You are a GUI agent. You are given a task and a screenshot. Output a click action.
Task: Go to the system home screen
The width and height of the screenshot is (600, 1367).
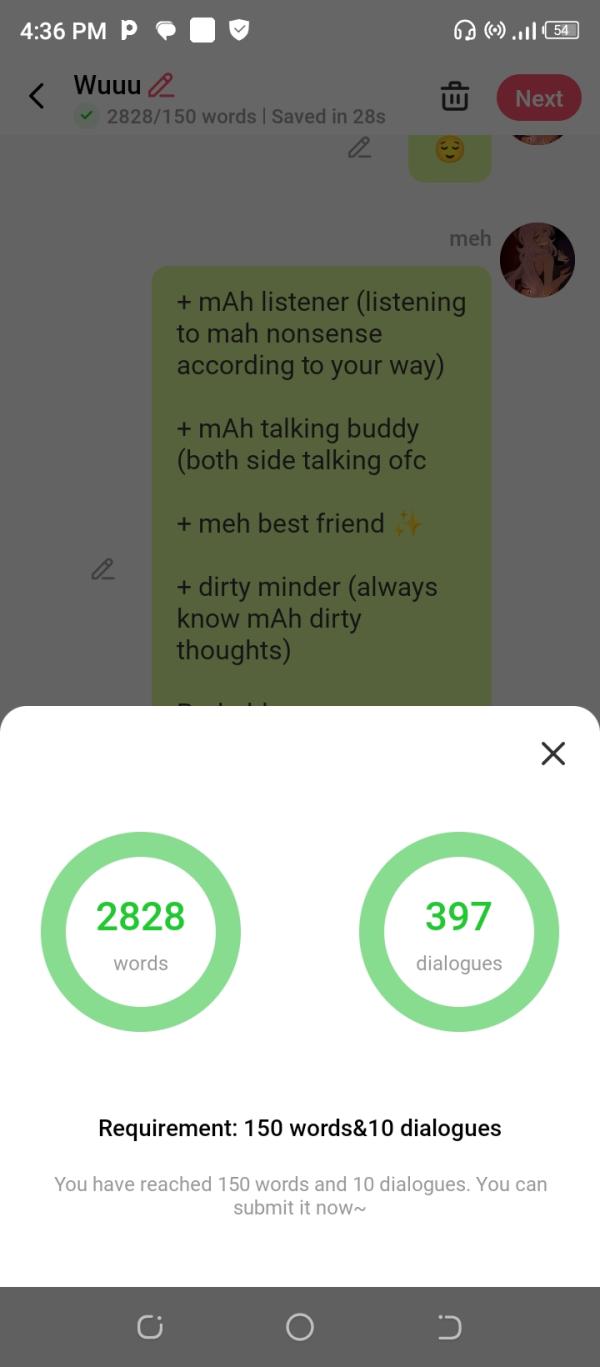point(300,1327)
